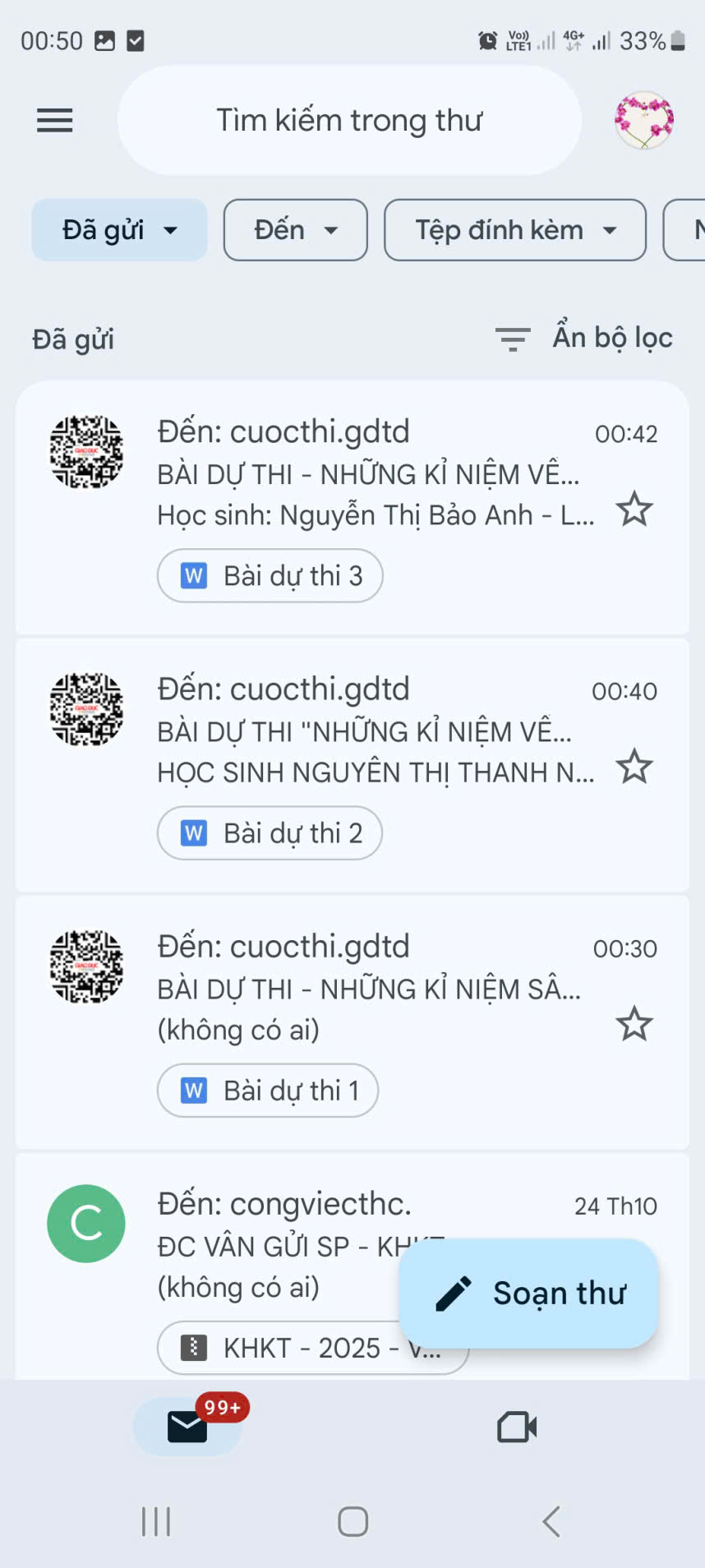Open the 'Bài dự thi 2' attachment

[270, 833]
